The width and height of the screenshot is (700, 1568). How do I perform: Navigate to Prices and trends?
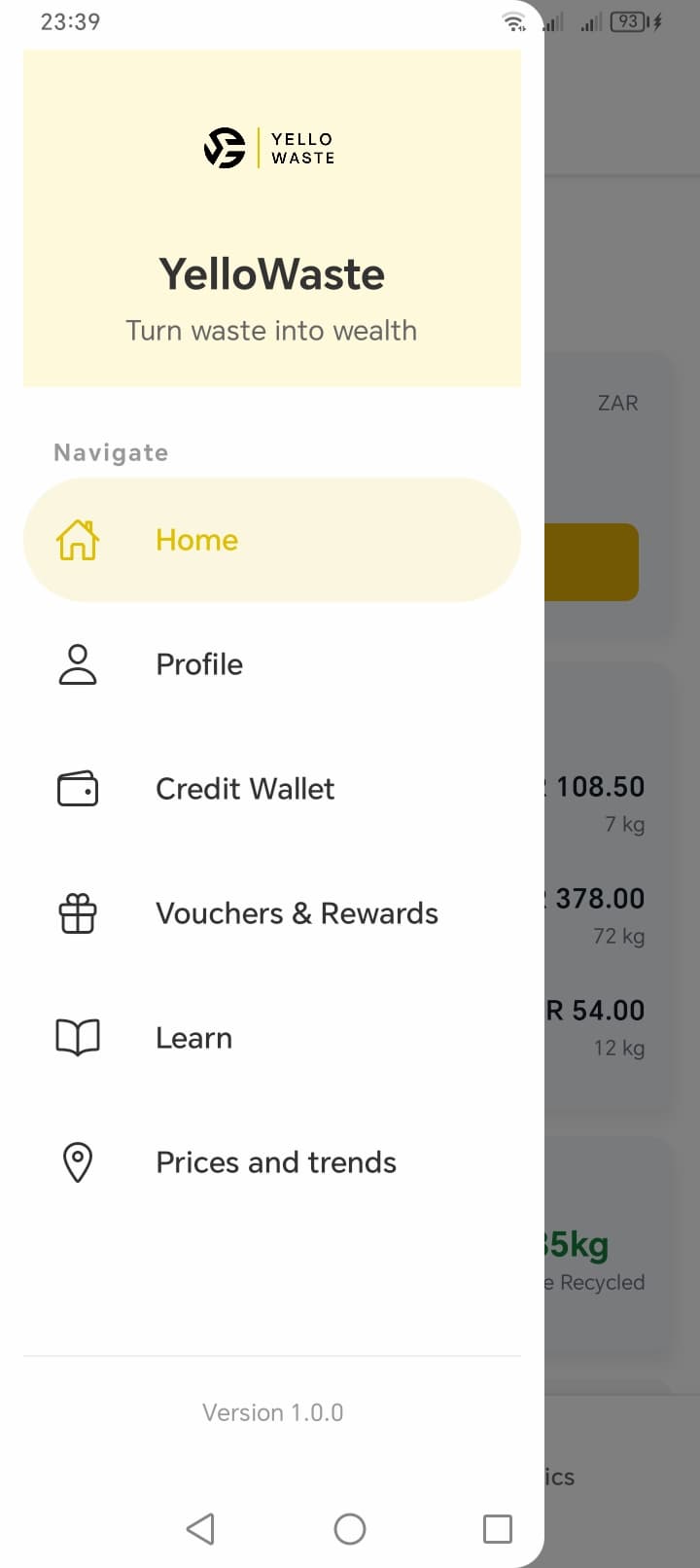[275, 1161]
